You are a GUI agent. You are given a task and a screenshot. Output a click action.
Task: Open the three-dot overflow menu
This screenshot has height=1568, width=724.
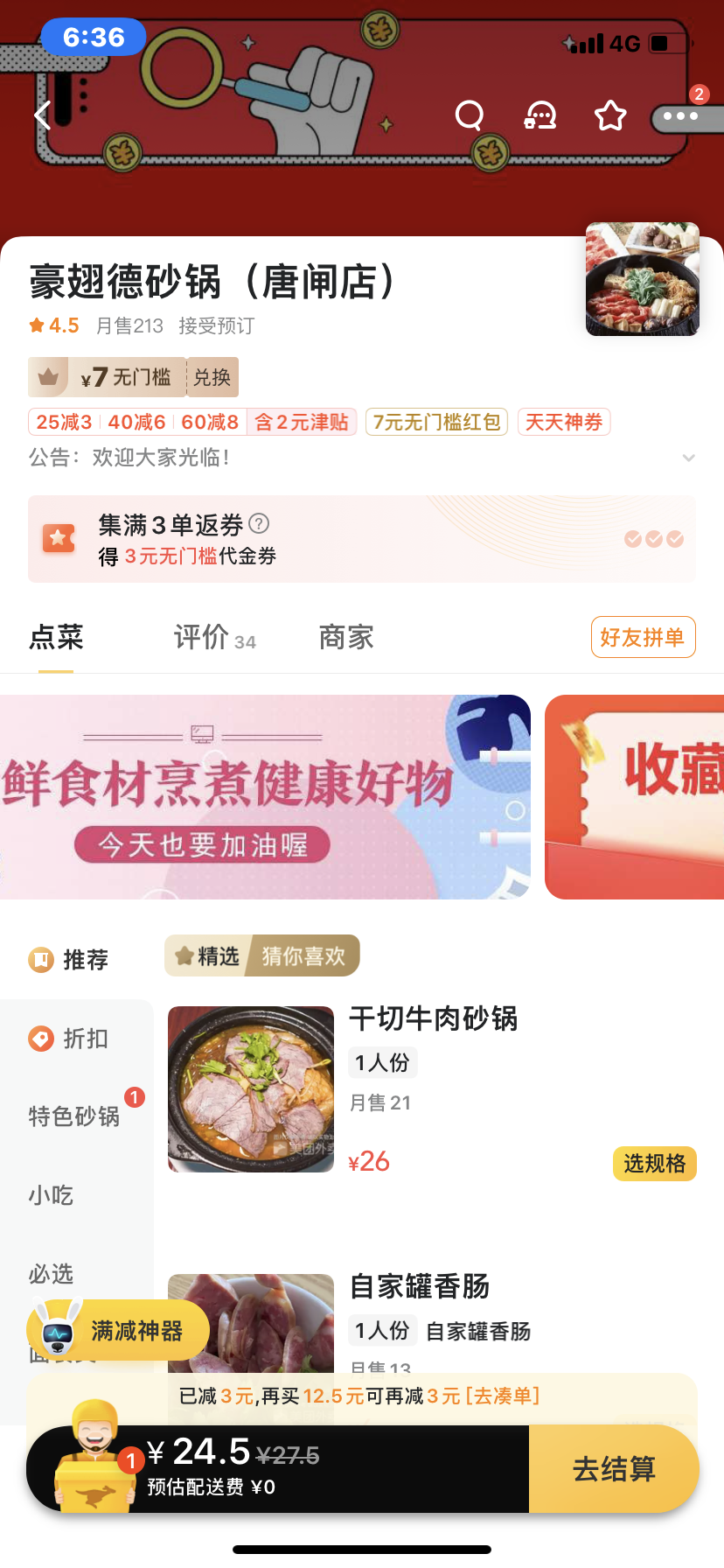point(680,115)
